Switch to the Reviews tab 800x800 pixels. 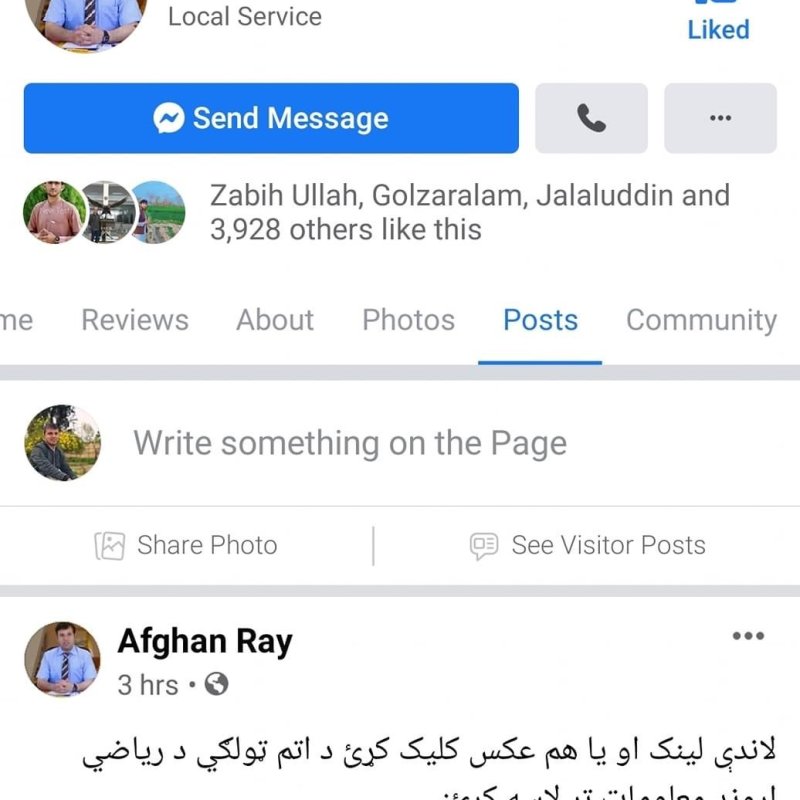135,320
